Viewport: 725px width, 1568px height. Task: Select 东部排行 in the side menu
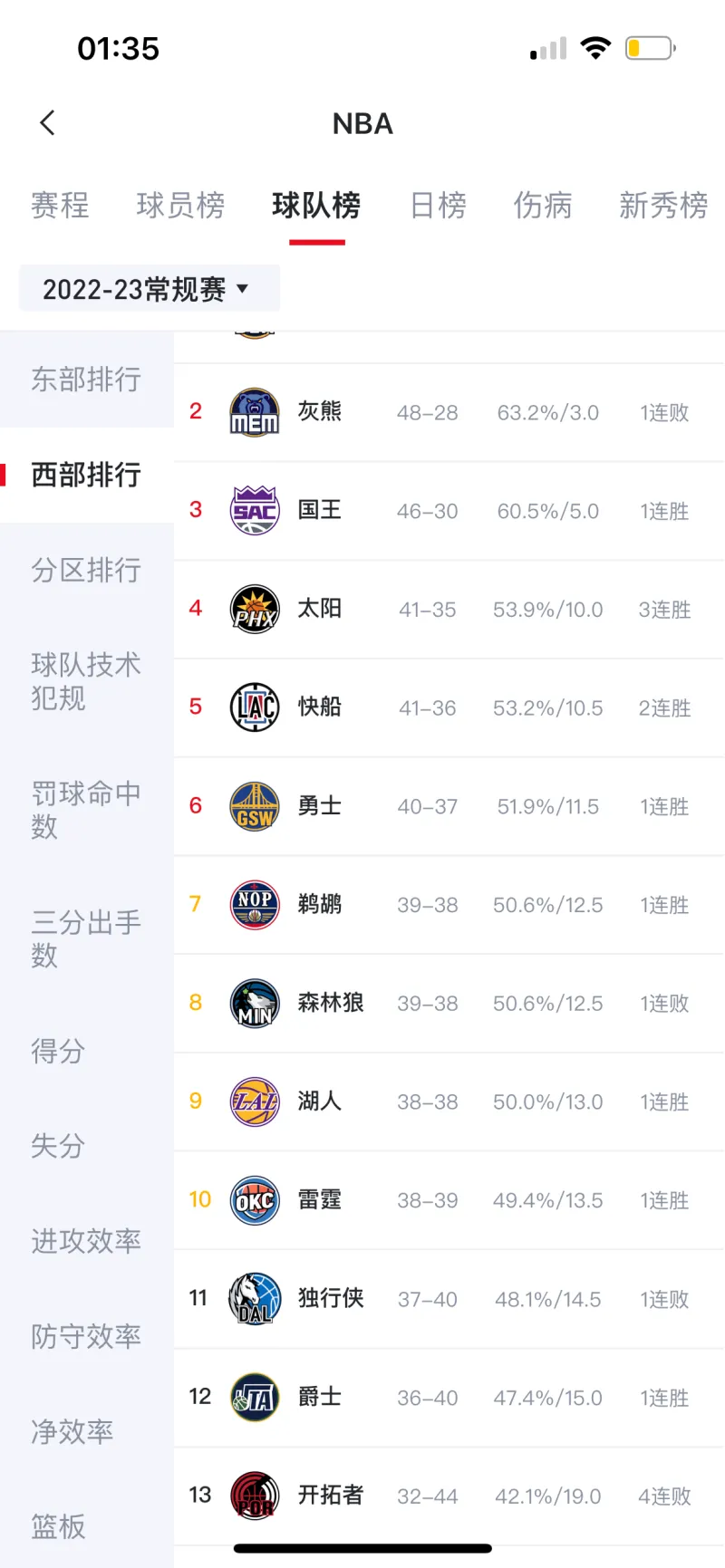(87, 380)
